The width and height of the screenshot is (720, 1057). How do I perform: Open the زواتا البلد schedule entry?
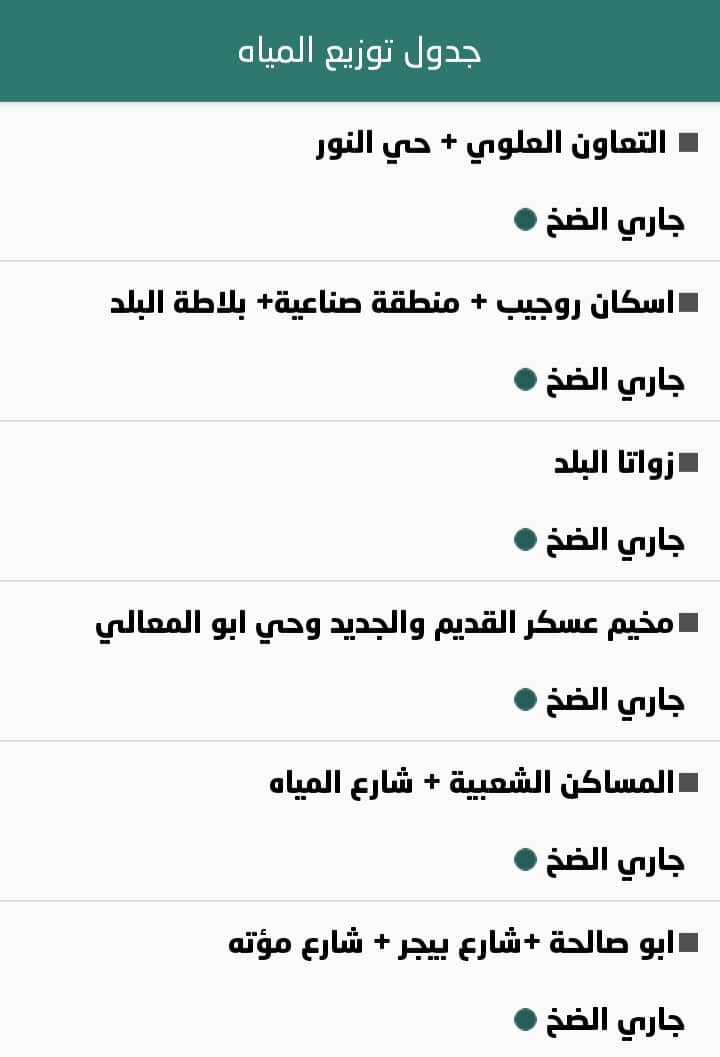pos(613,463)
